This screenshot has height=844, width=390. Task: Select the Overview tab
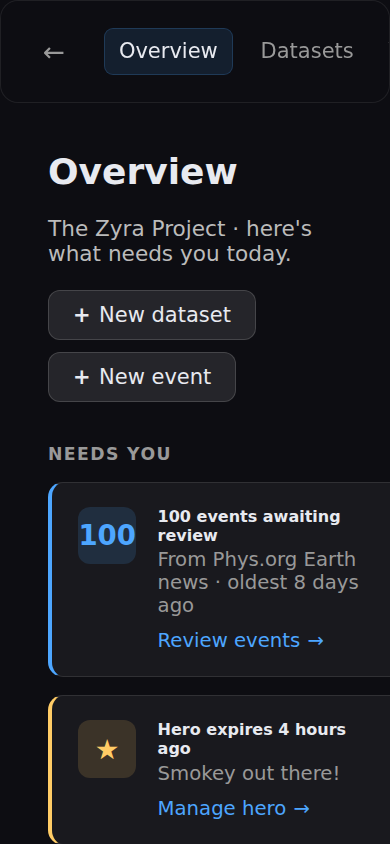[168, 51]
